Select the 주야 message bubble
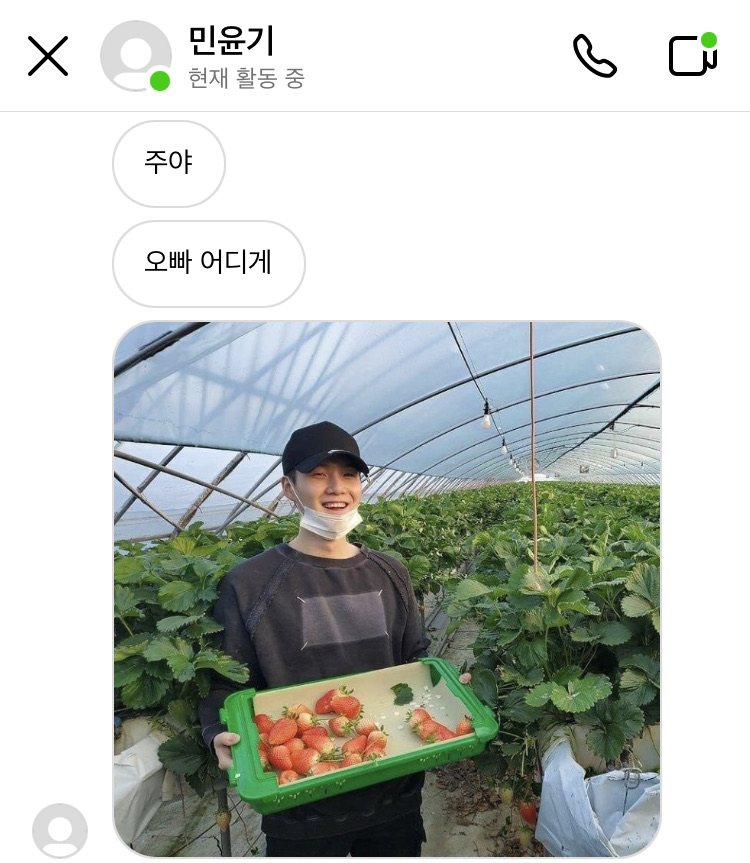Screen dimensions: 750x863 168,163
